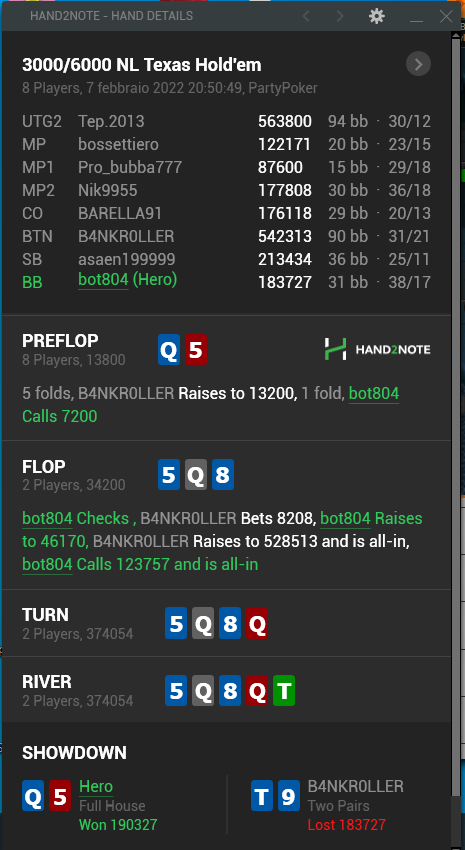Minimize the Hand Details window
Viewport: 465px width, 850px height.
click(x=416, y=17)
